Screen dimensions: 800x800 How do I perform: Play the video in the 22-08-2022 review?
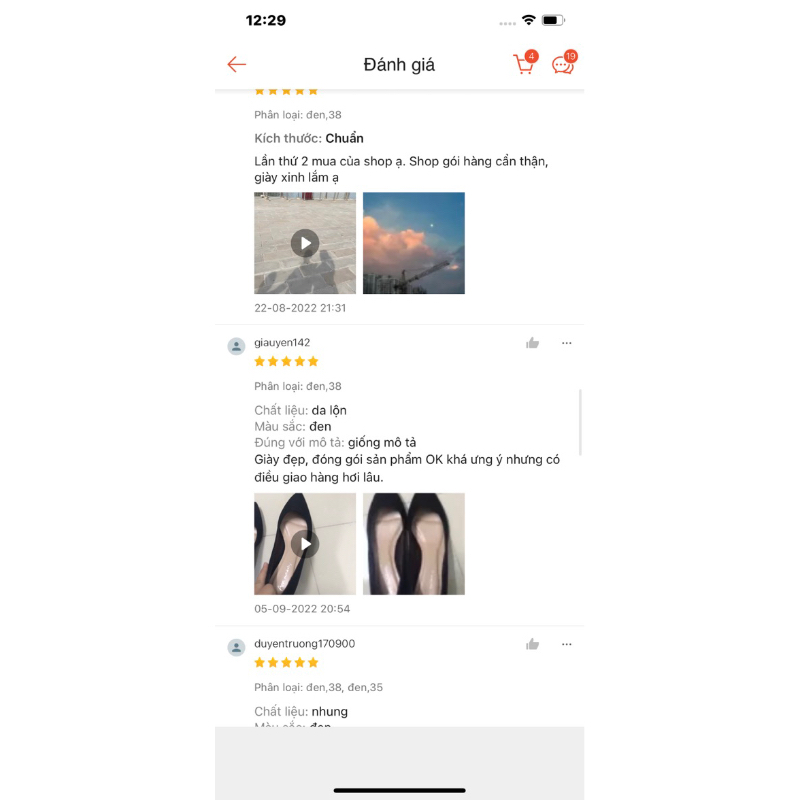305,243
